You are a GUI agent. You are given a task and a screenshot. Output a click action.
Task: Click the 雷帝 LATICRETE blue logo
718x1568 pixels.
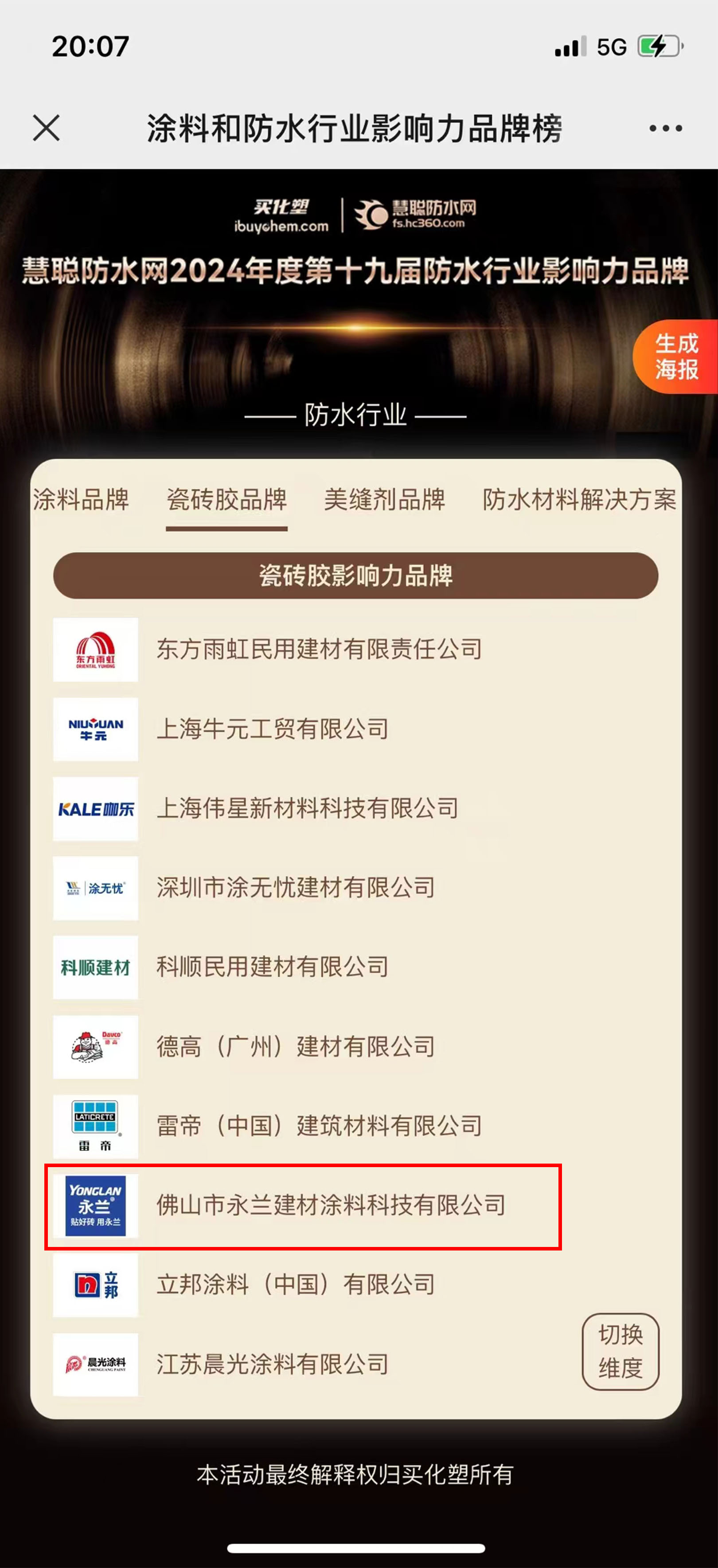coord(95,1126)
